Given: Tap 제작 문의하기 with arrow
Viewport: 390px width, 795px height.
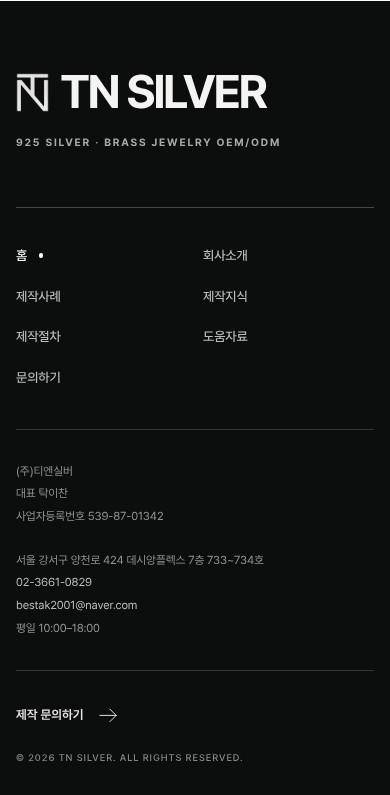Looking at the screenshot, I should pyautogui.click(x=67, y=715).
